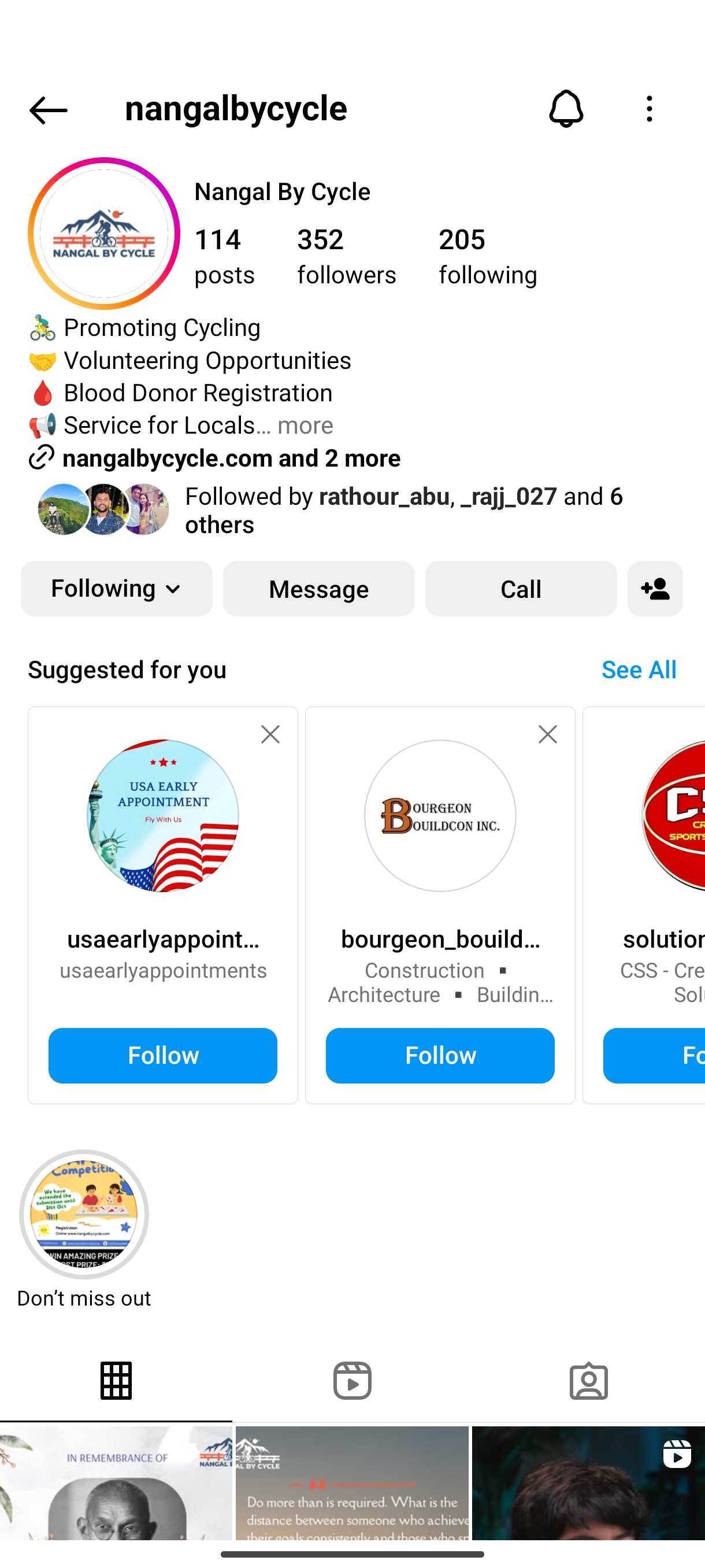Expand the bio with 'more'
The width and height of the screenshot is (705, 1568).
[305, 426]
